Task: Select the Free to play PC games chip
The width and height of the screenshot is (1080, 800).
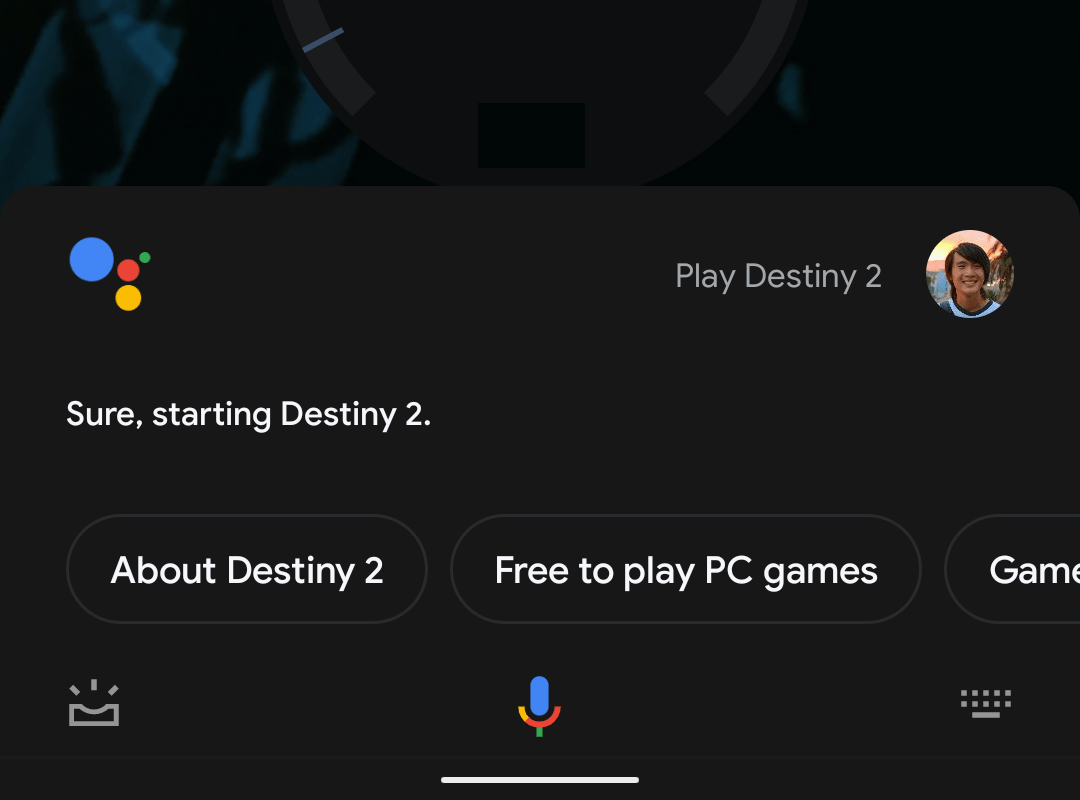Action: pos(685,570)
